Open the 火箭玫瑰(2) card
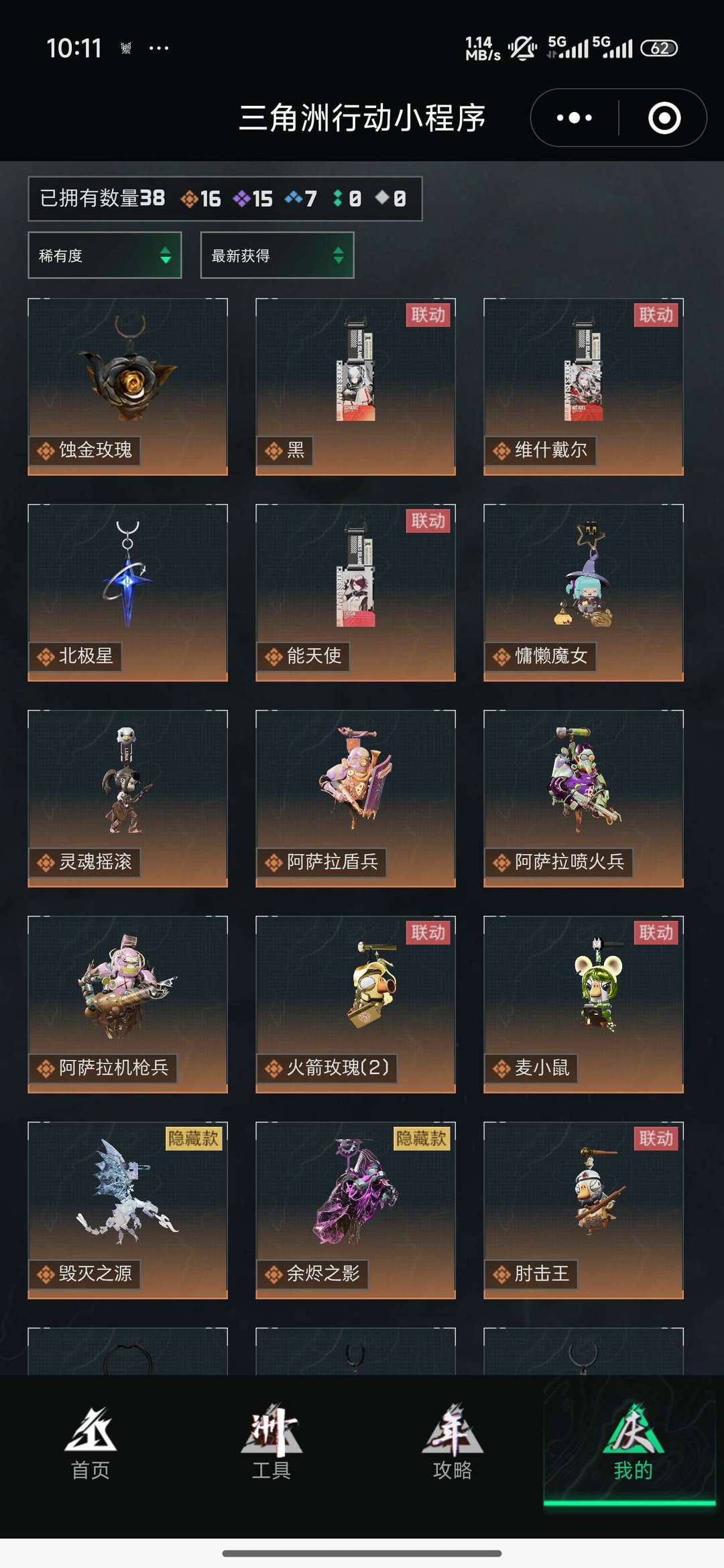Screen dimensions: 724x1568 point(355,1004)
